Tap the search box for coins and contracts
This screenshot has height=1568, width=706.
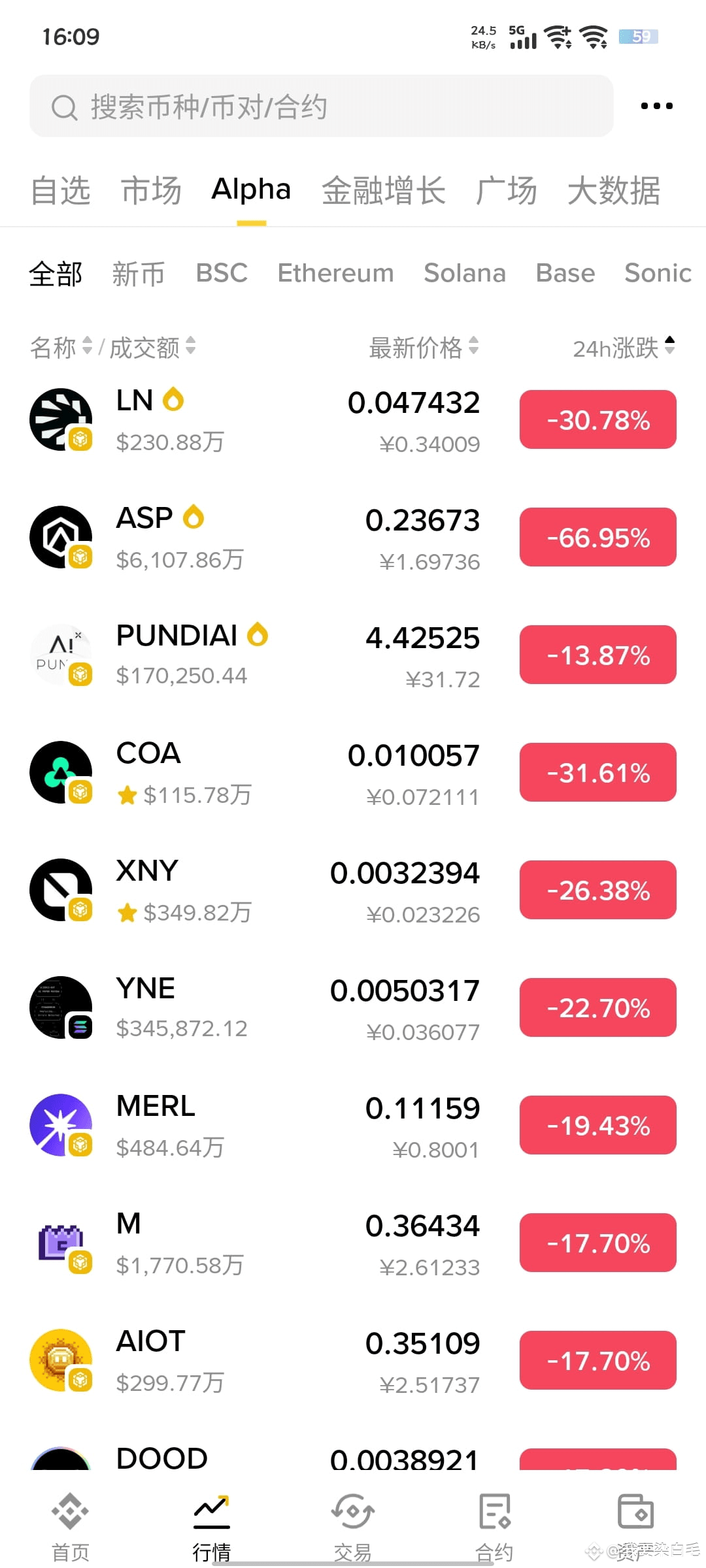tap(321, 106)
